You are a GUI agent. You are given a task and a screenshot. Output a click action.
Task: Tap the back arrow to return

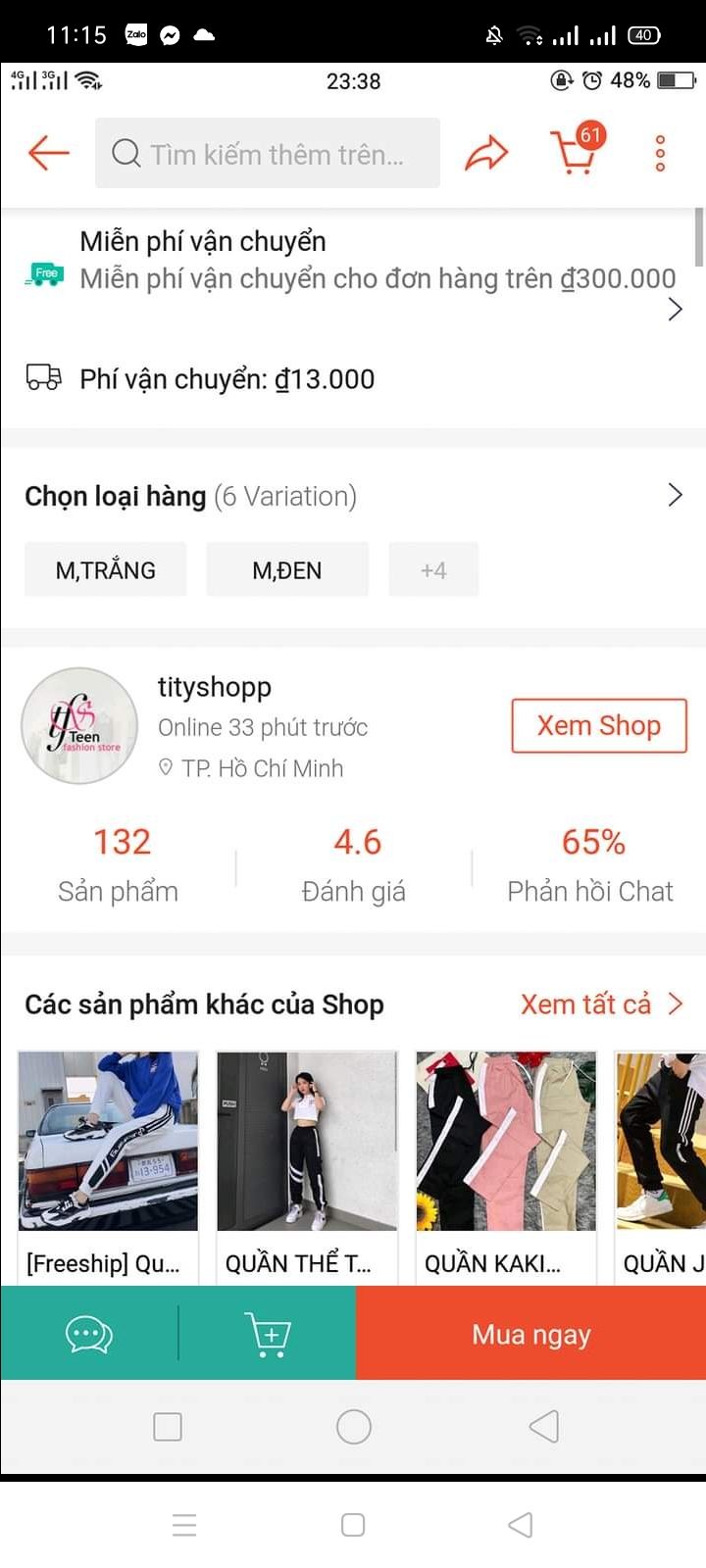click(47, 153)
